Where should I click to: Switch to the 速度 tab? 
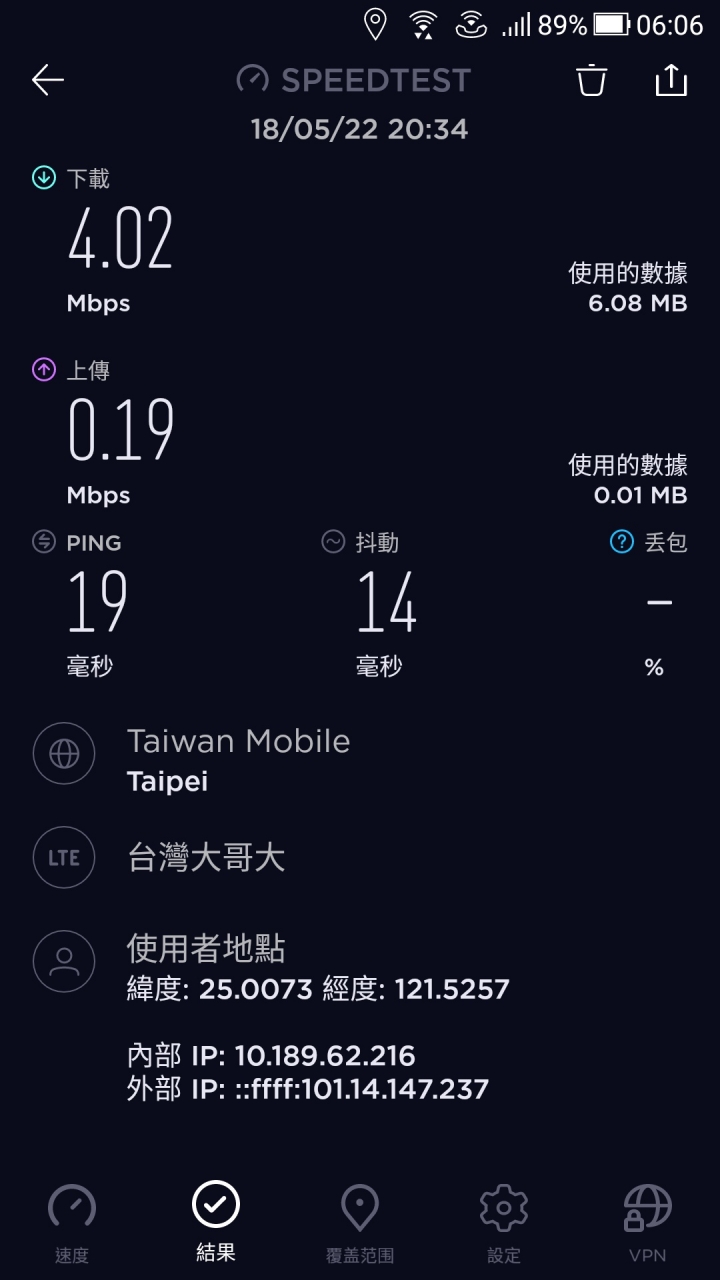coord(72,1224)
